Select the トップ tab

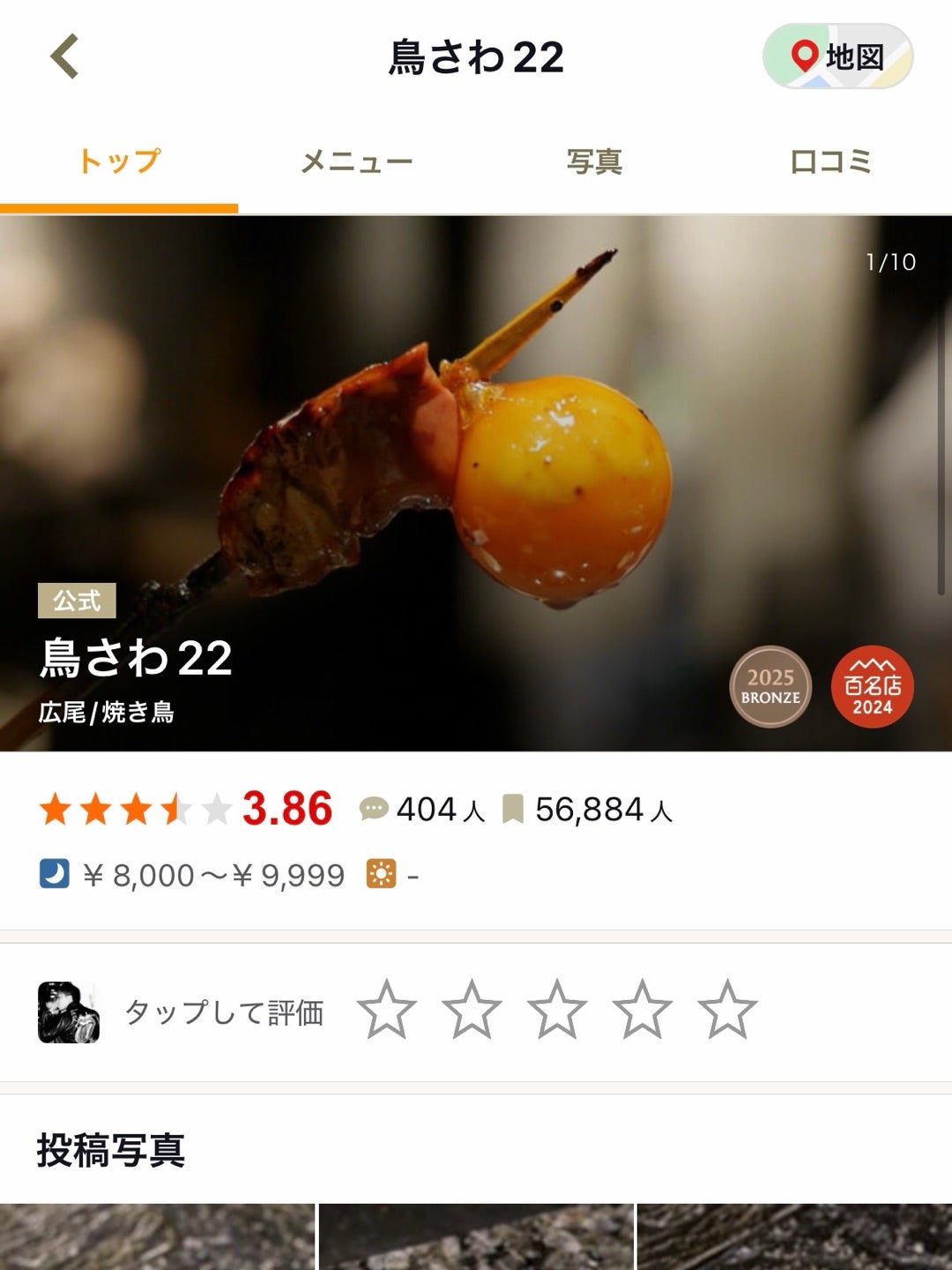click(x=119, y=161)
